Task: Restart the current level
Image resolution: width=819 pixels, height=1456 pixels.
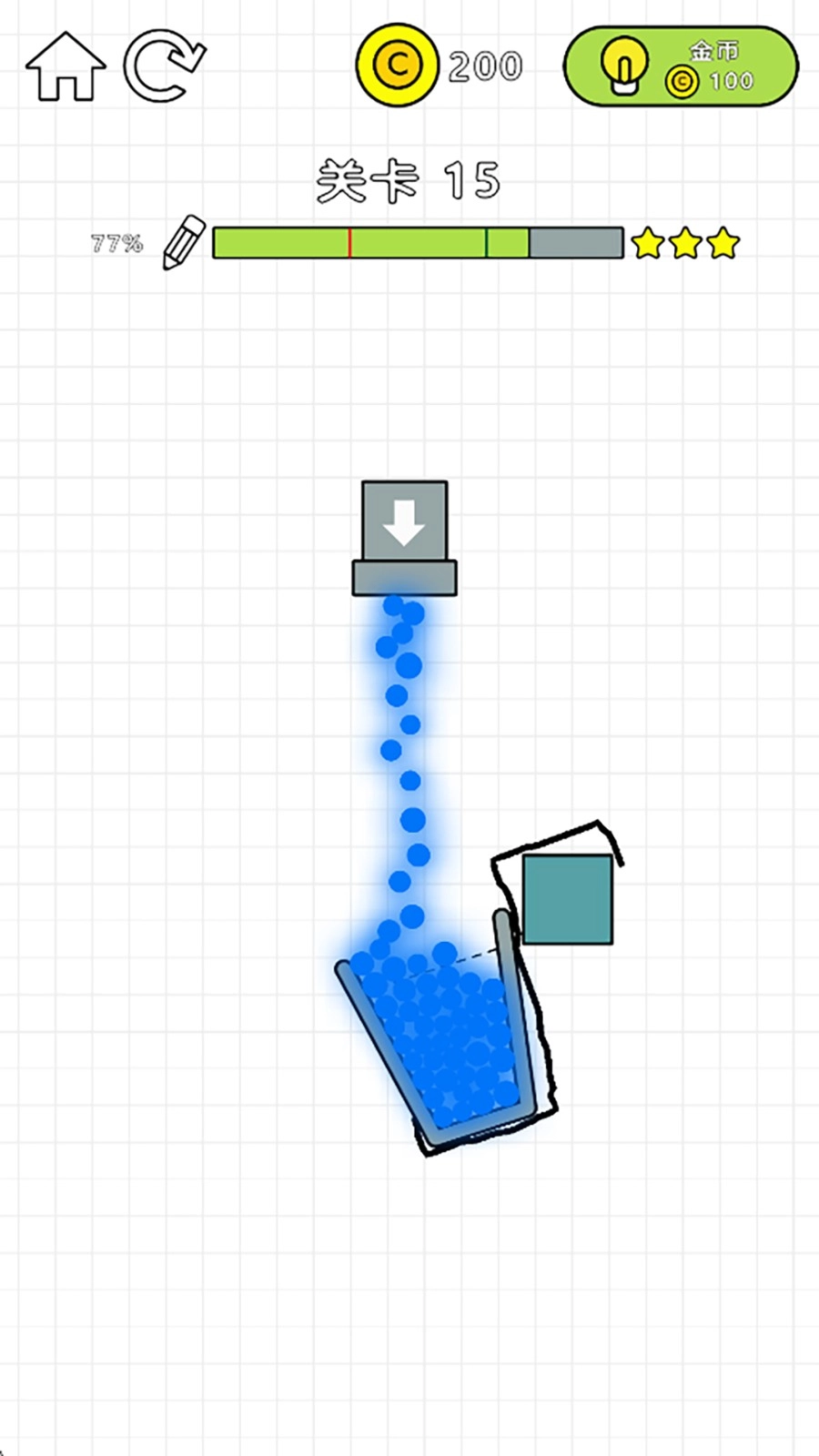Action: (x=165, y=66)
